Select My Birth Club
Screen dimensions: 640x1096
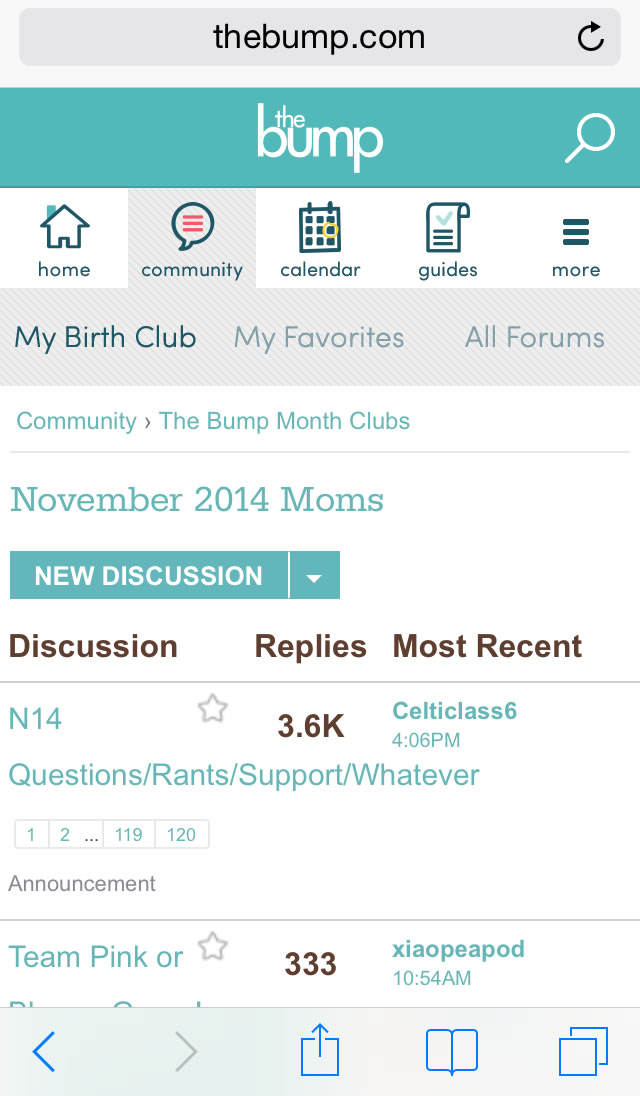[105, 338]
